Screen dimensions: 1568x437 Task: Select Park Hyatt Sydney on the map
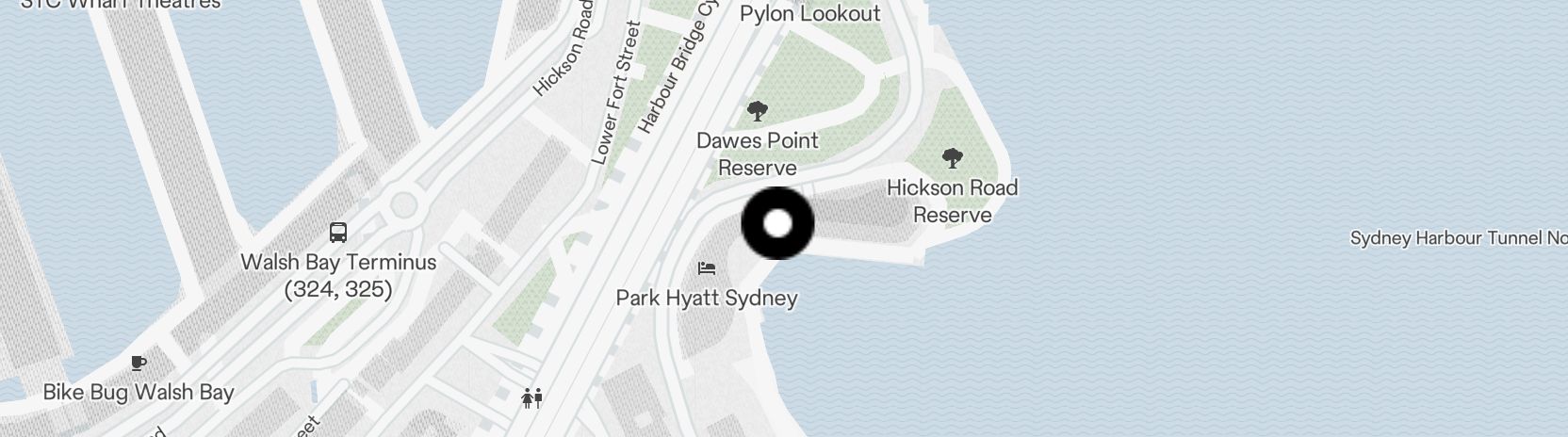pyautogui.click(x=706, y=269)
